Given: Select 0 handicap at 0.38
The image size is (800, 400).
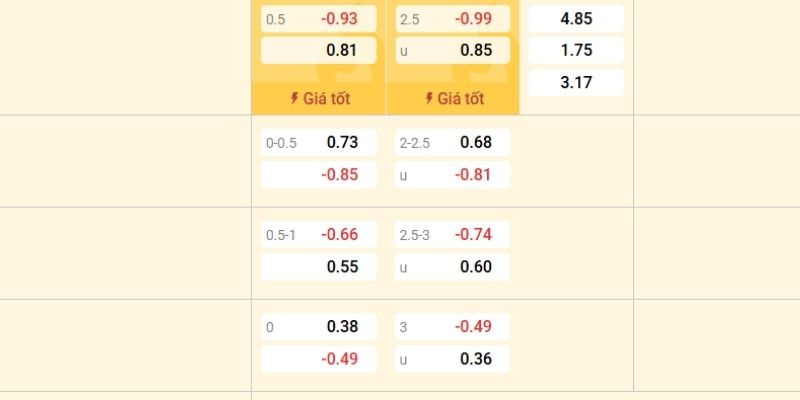Looking at the screenshot, I should (319, 327).
